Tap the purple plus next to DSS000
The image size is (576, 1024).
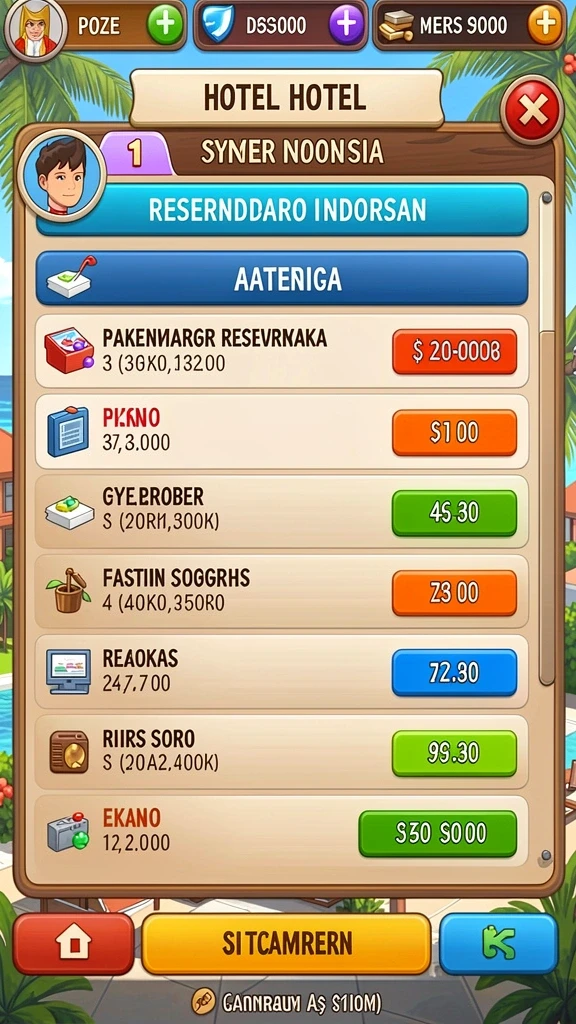[x=345, y=25]
